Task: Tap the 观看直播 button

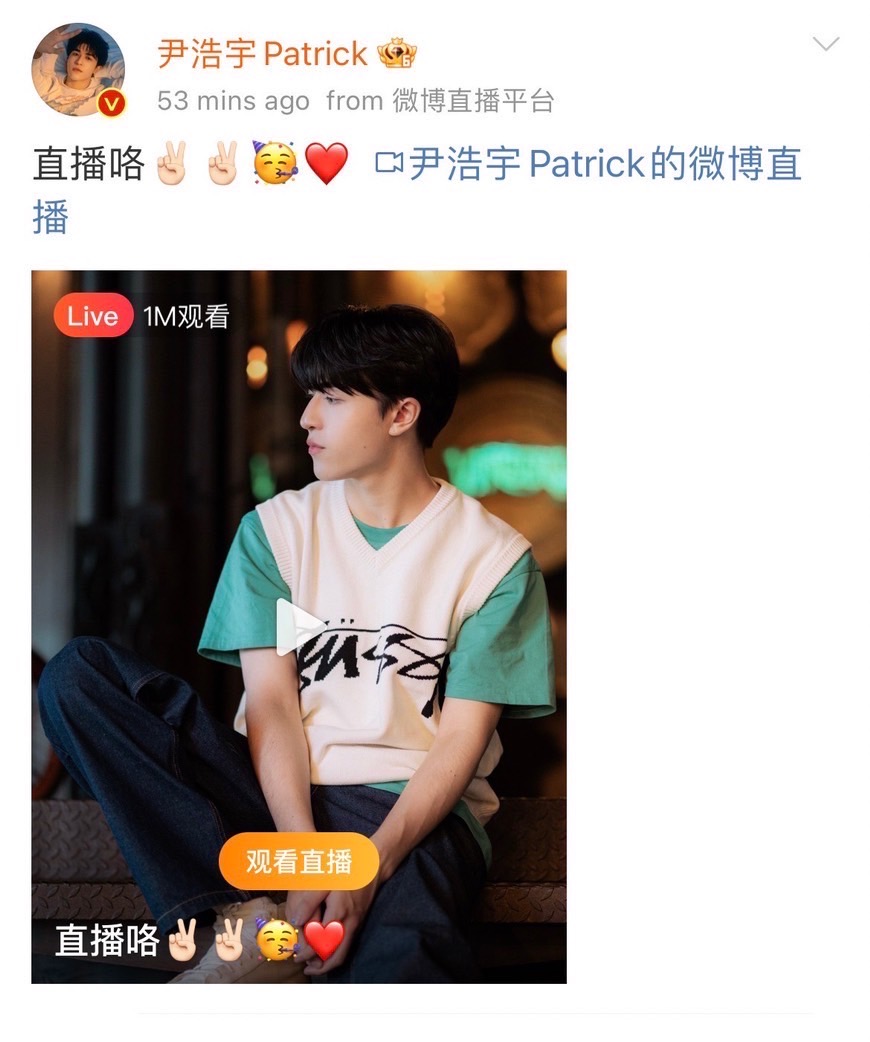Action: tap(299, 861)
